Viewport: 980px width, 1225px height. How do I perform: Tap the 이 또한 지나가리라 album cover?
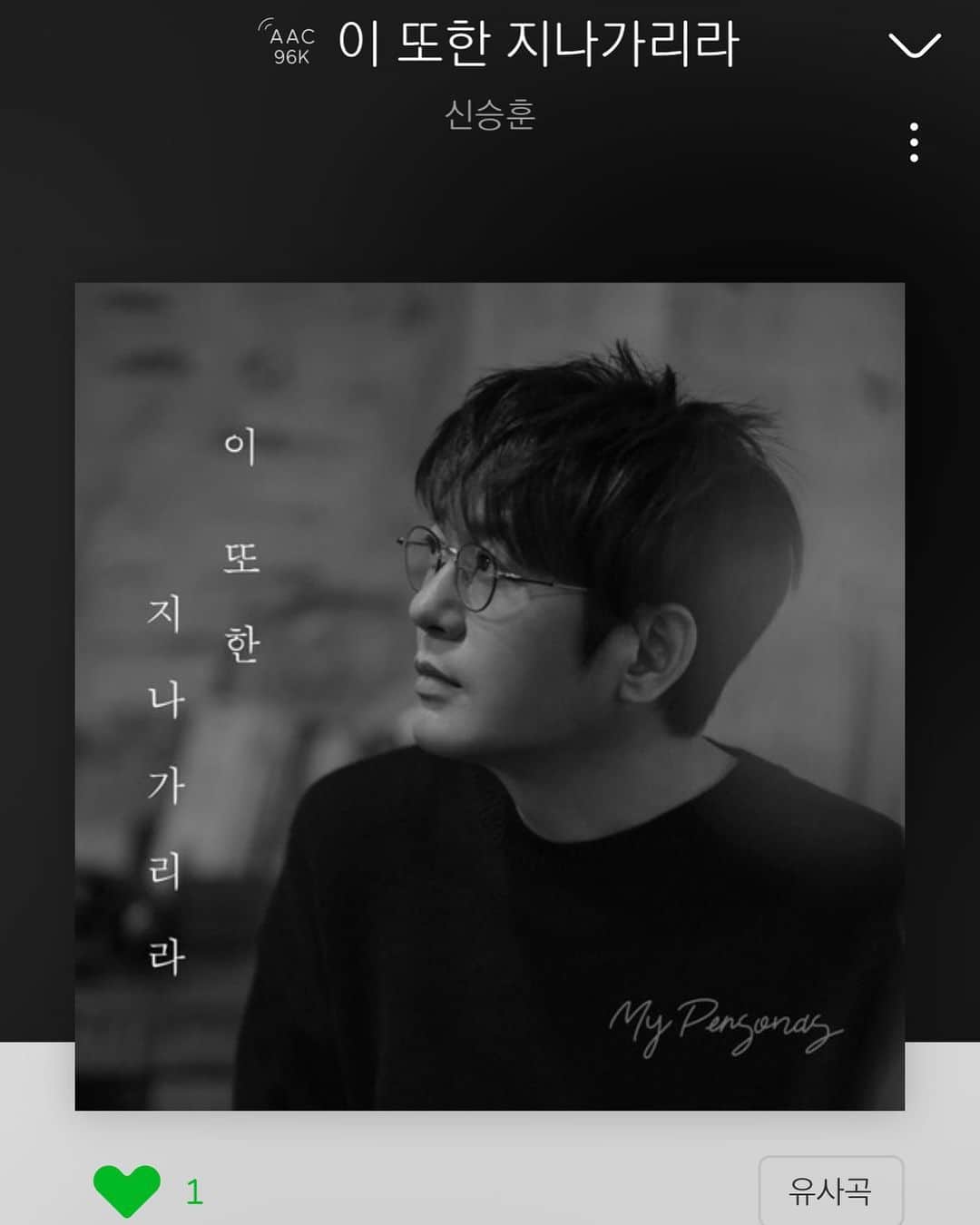[x=490, y=696]
